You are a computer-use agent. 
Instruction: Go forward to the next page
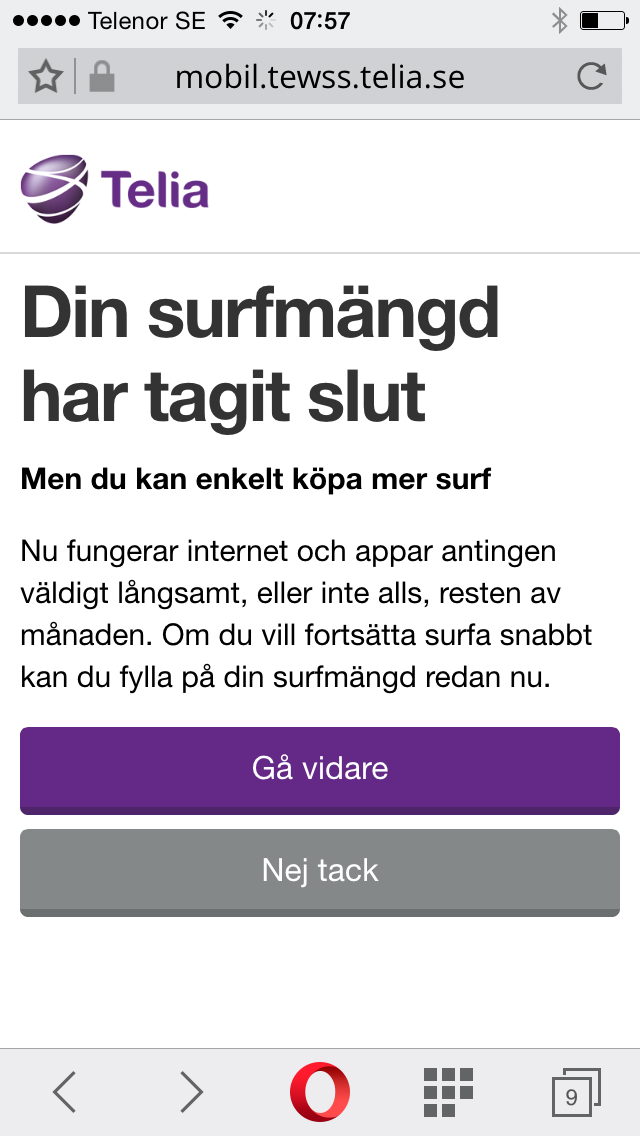point(191,1092)
